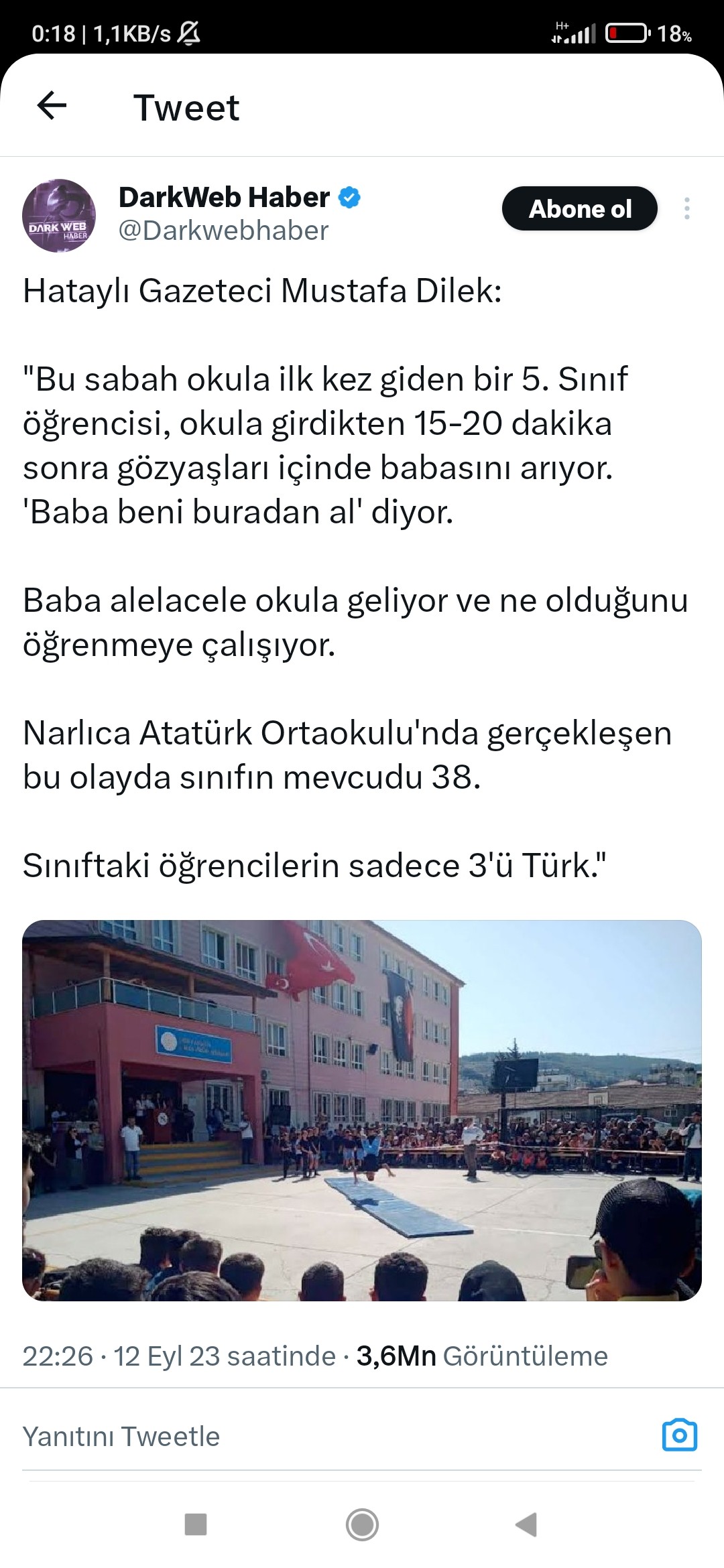View the attached school photo full screen
Screen dimensions: 724x1568
(362, 1110)
